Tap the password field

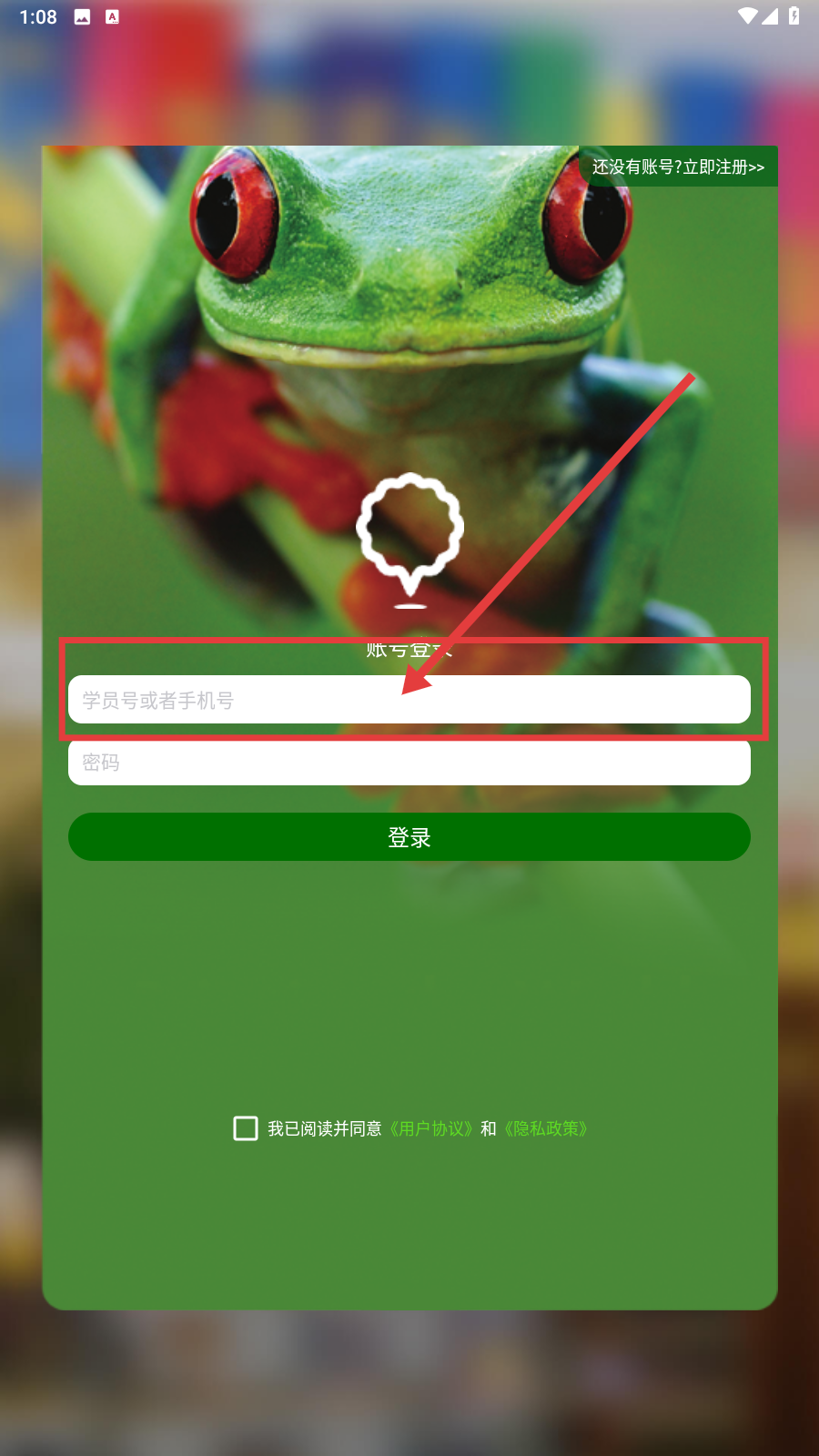click(409, 762)
